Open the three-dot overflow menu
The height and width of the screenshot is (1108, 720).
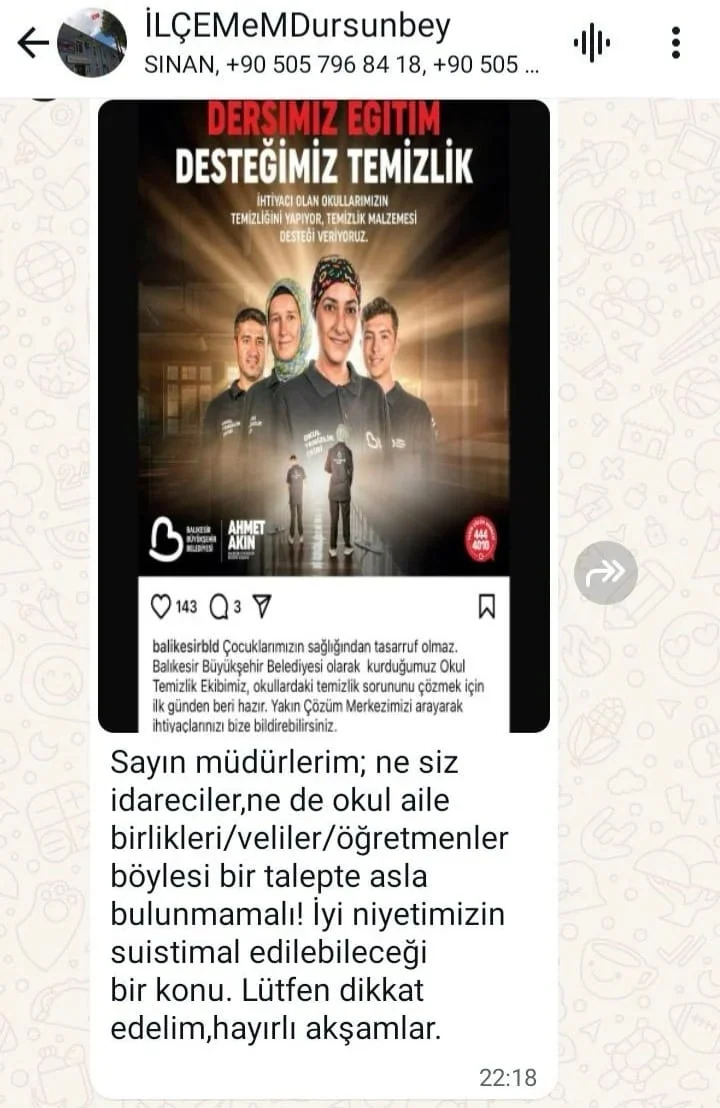point(677,43)
